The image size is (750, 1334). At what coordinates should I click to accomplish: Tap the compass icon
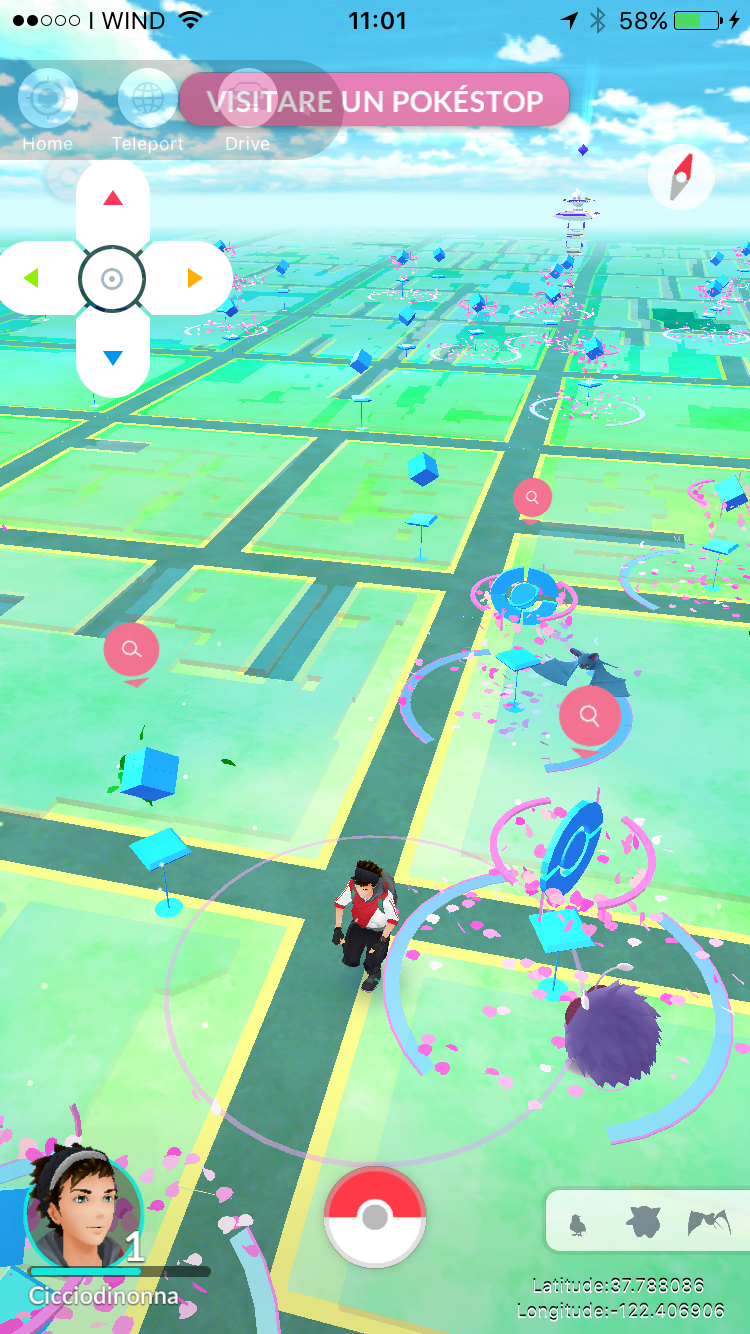click(x=681, y=178)
